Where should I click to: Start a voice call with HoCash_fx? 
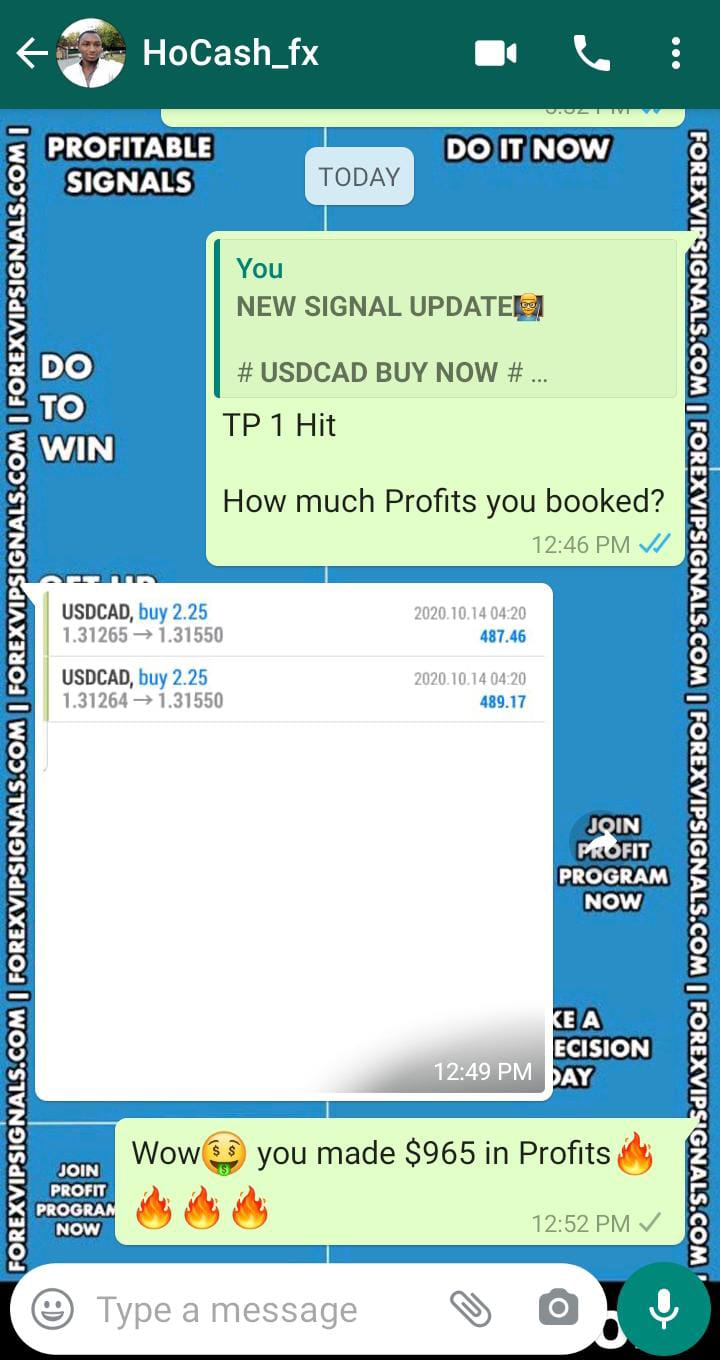(x=591, y=53)
